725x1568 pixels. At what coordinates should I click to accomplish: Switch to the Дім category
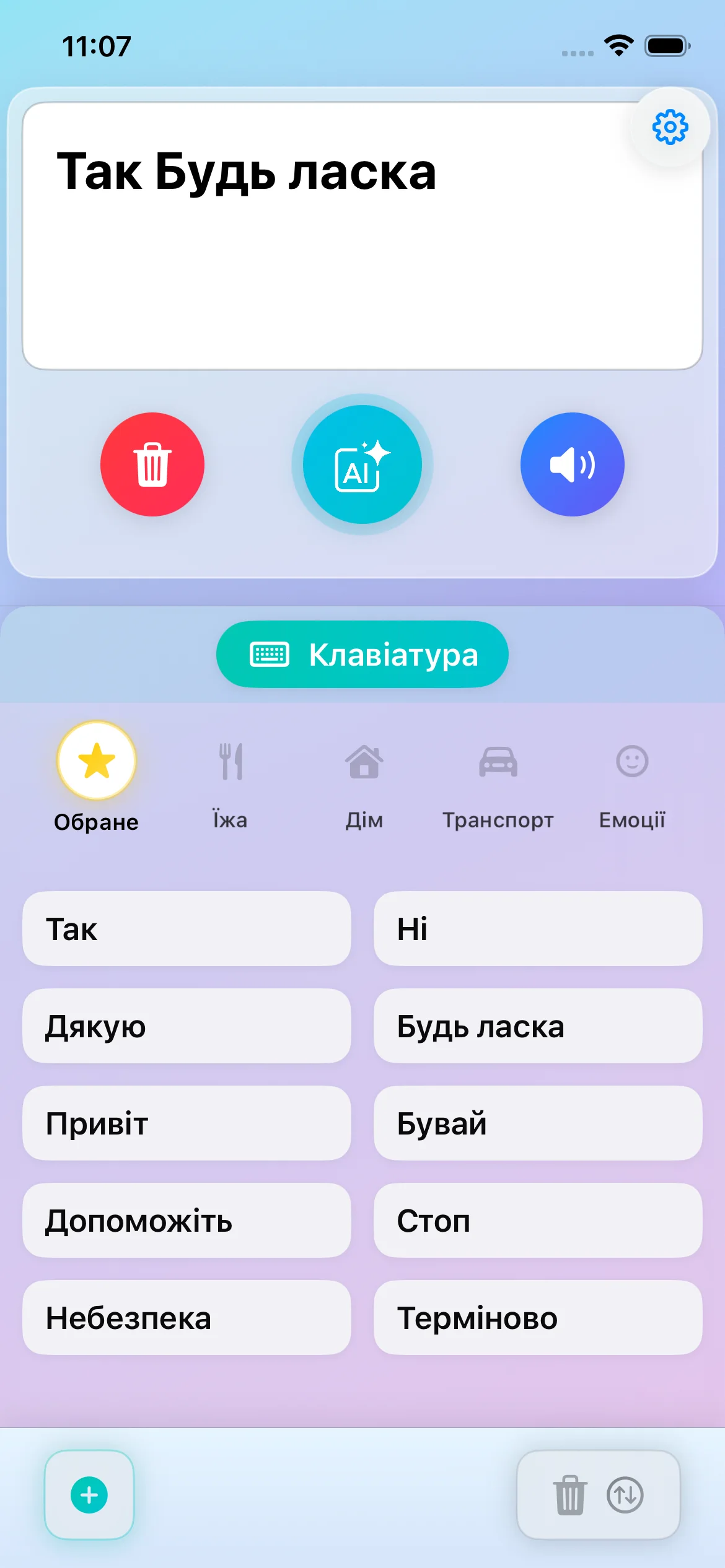364,783
